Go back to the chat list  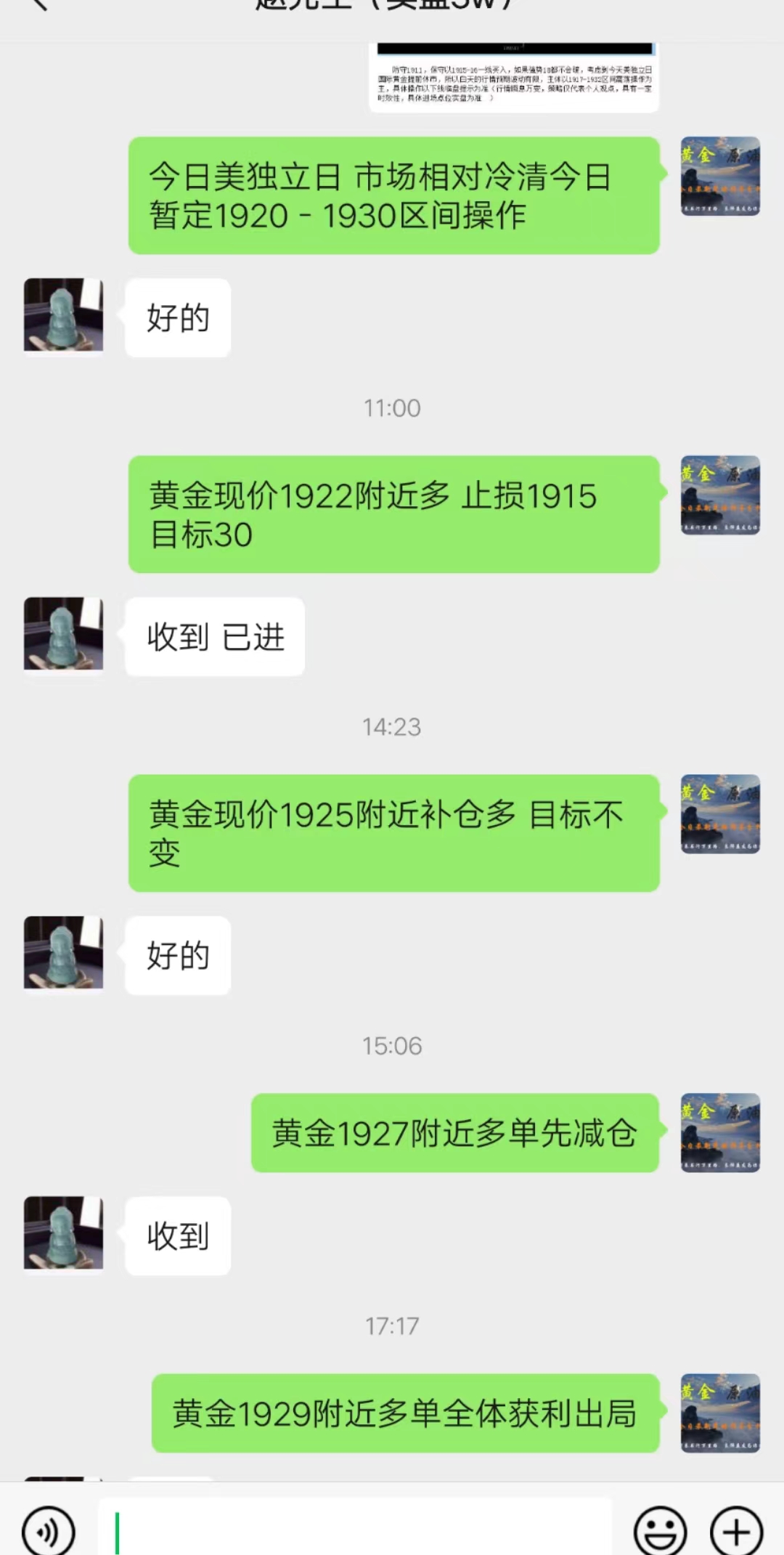(36, 6)
